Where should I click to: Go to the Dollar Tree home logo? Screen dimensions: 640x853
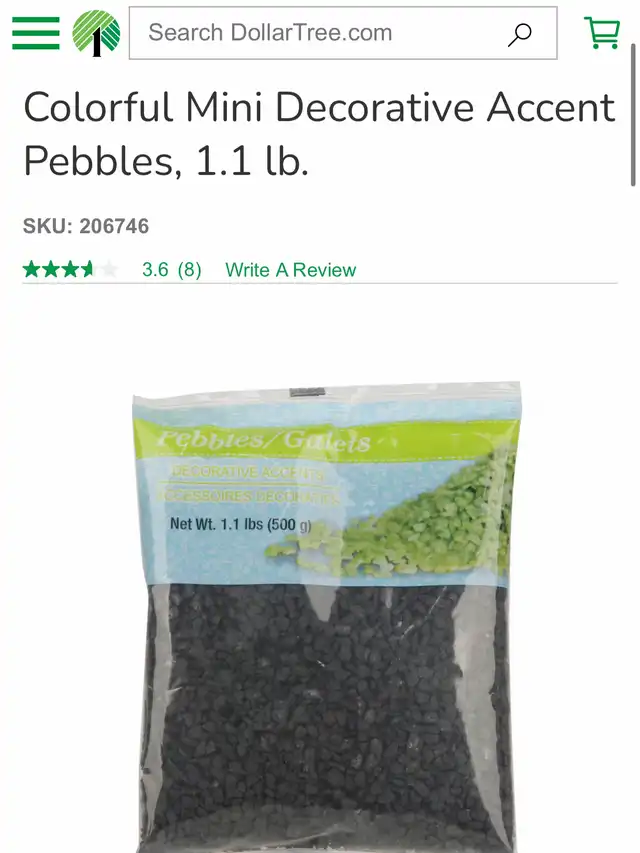[x=96, y=32]
